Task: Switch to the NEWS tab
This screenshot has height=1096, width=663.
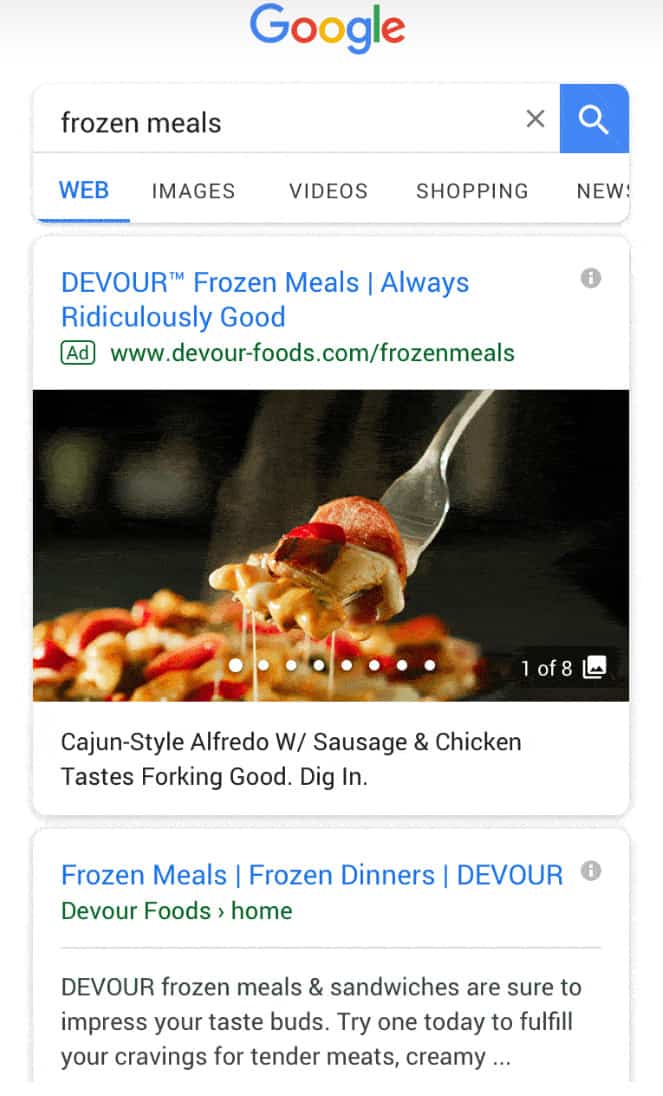Action: 602,191
